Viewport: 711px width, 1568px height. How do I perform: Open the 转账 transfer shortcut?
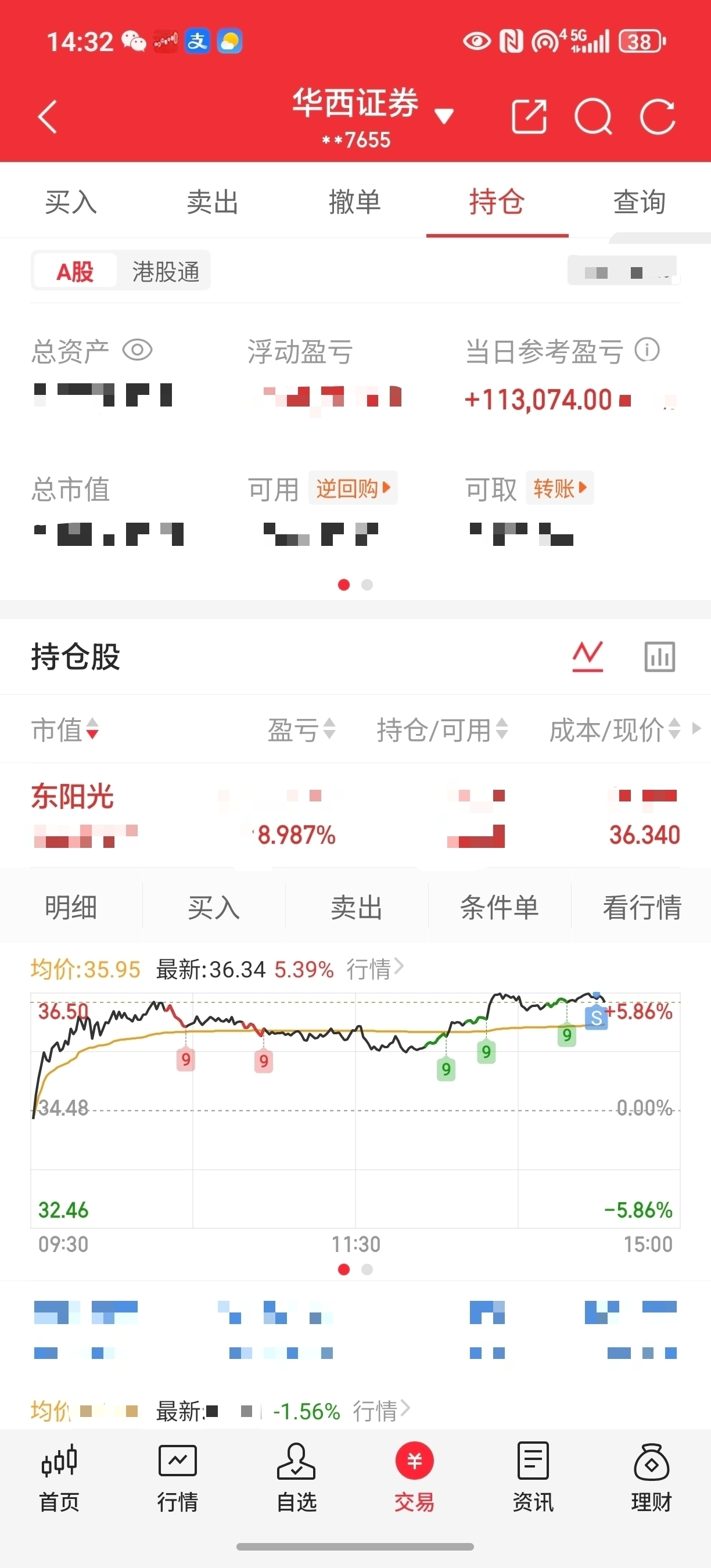(x=560, y=488)
